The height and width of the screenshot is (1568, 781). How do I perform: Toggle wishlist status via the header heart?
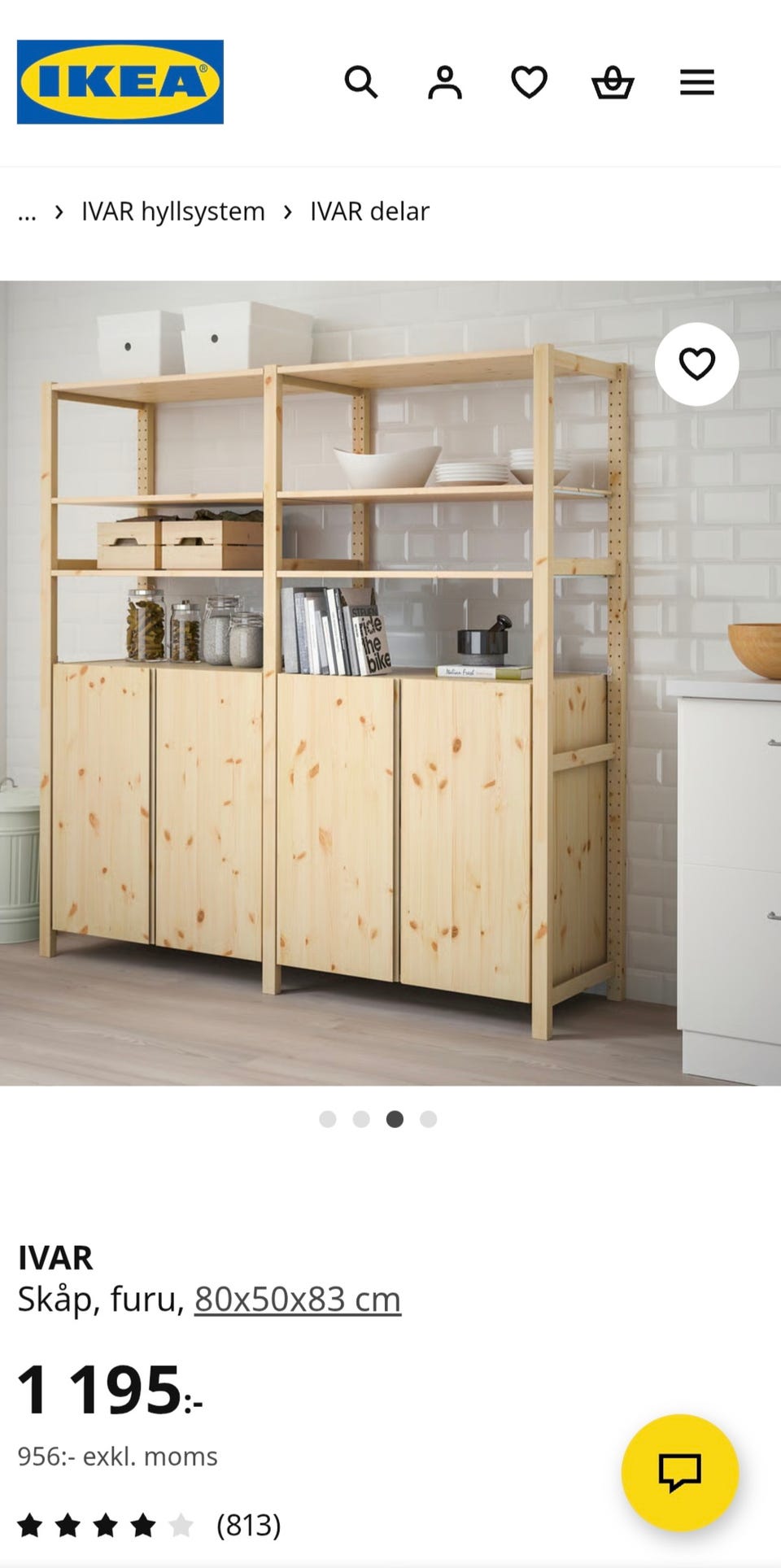530,82
